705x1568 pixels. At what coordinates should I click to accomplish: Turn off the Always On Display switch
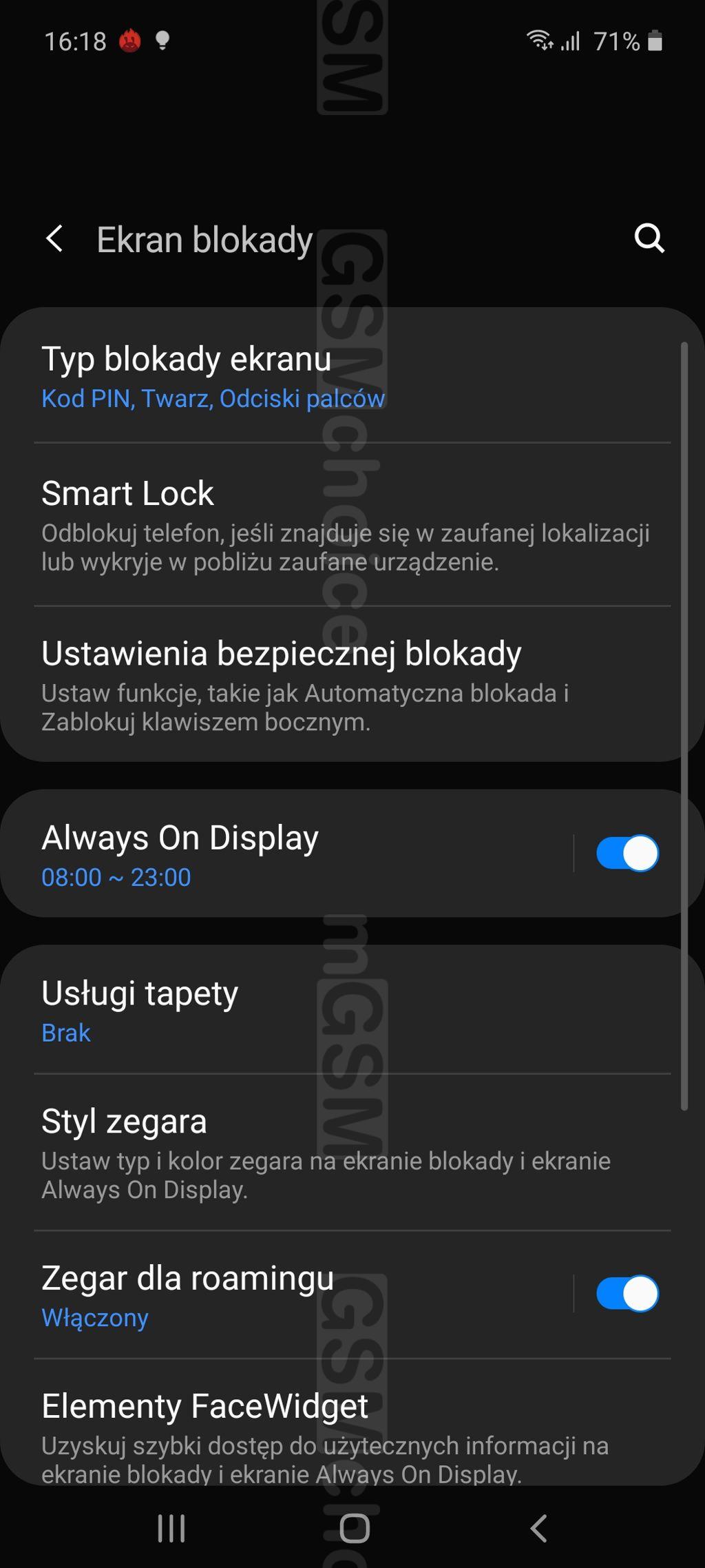point(627,854)
